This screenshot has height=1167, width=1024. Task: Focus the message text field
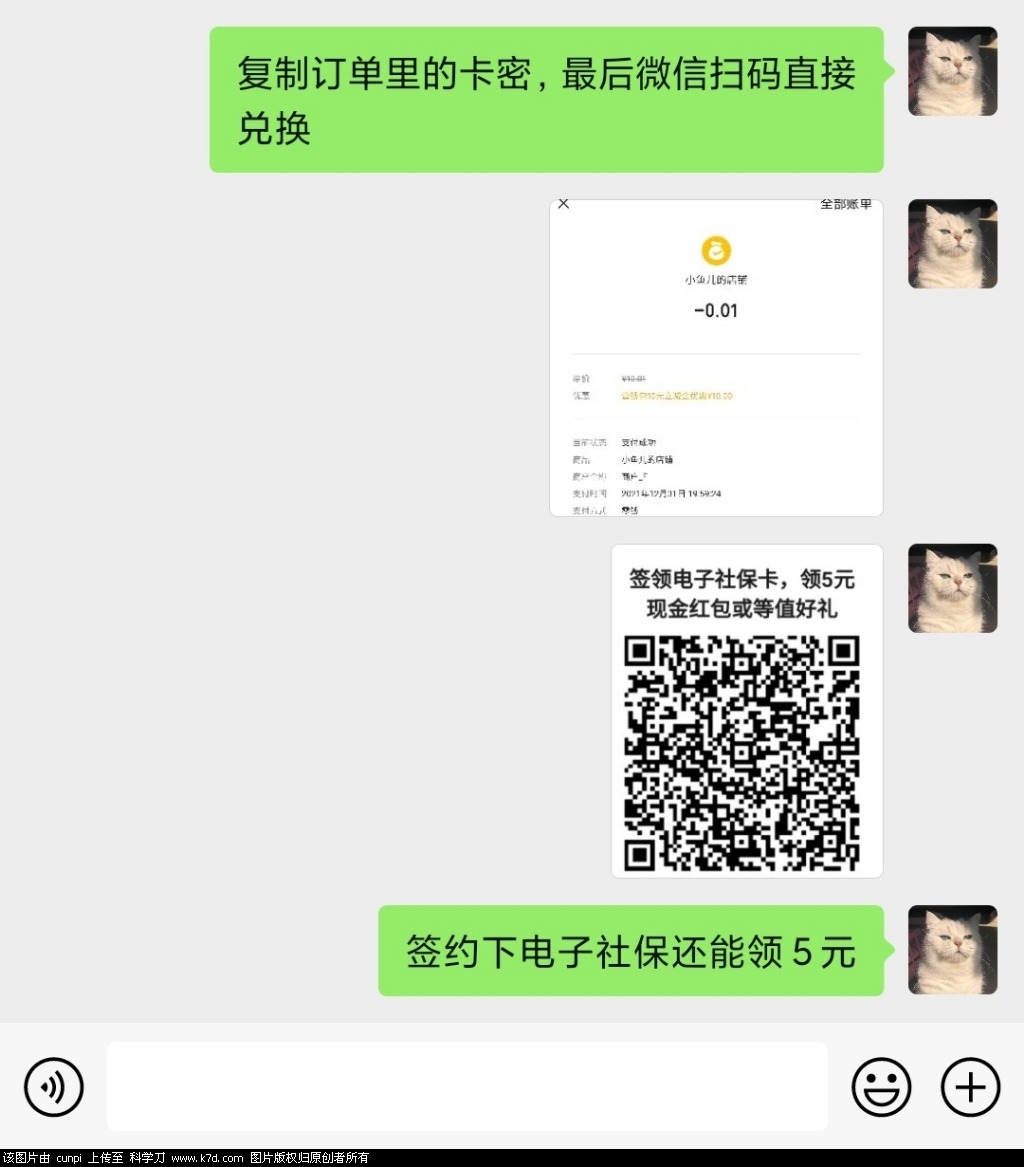[x=467, y=1087]
